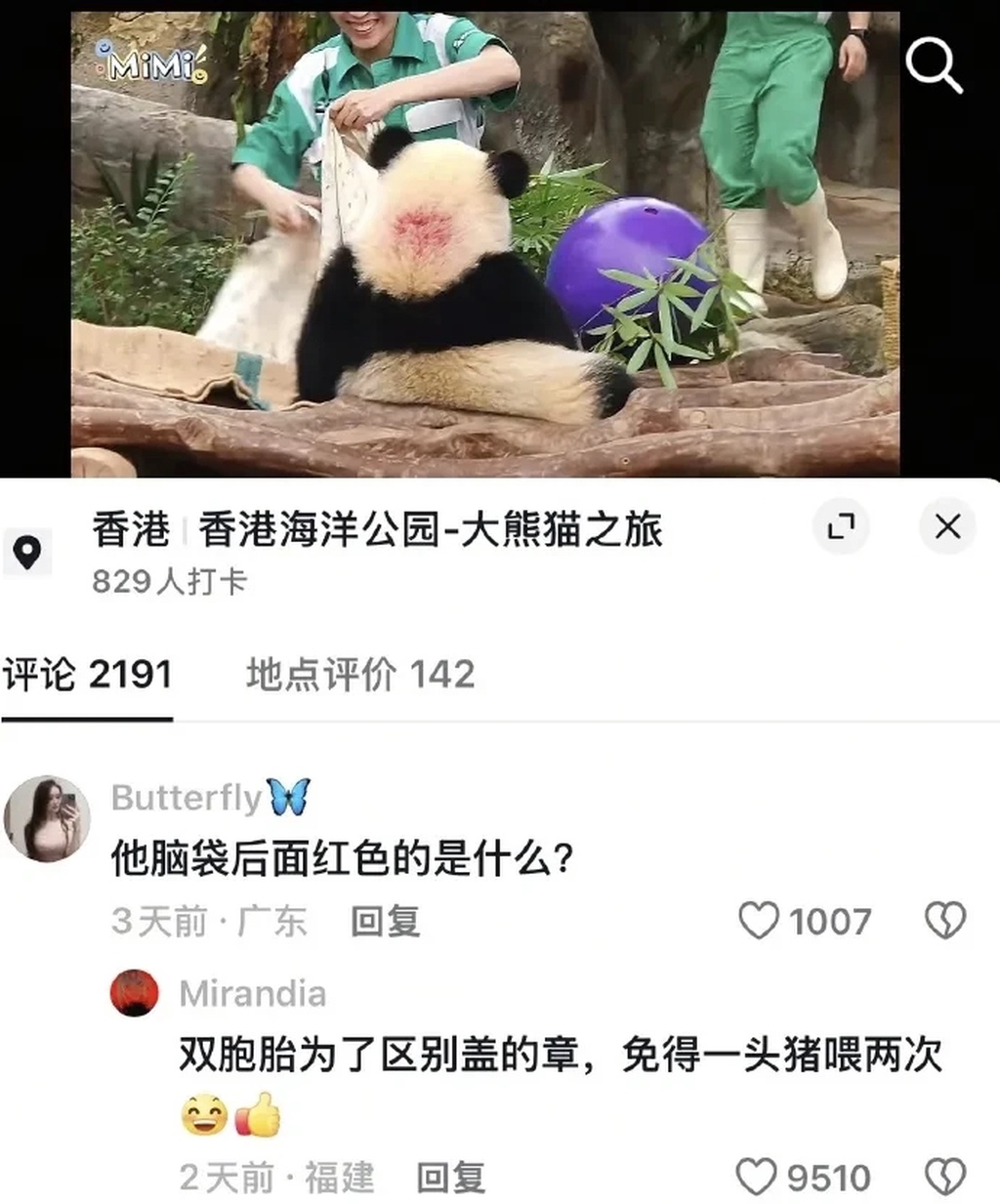Like Butterfly's comment
Image resolution: width=1000 pixels, height=1204 pixels.
[759, 921]
